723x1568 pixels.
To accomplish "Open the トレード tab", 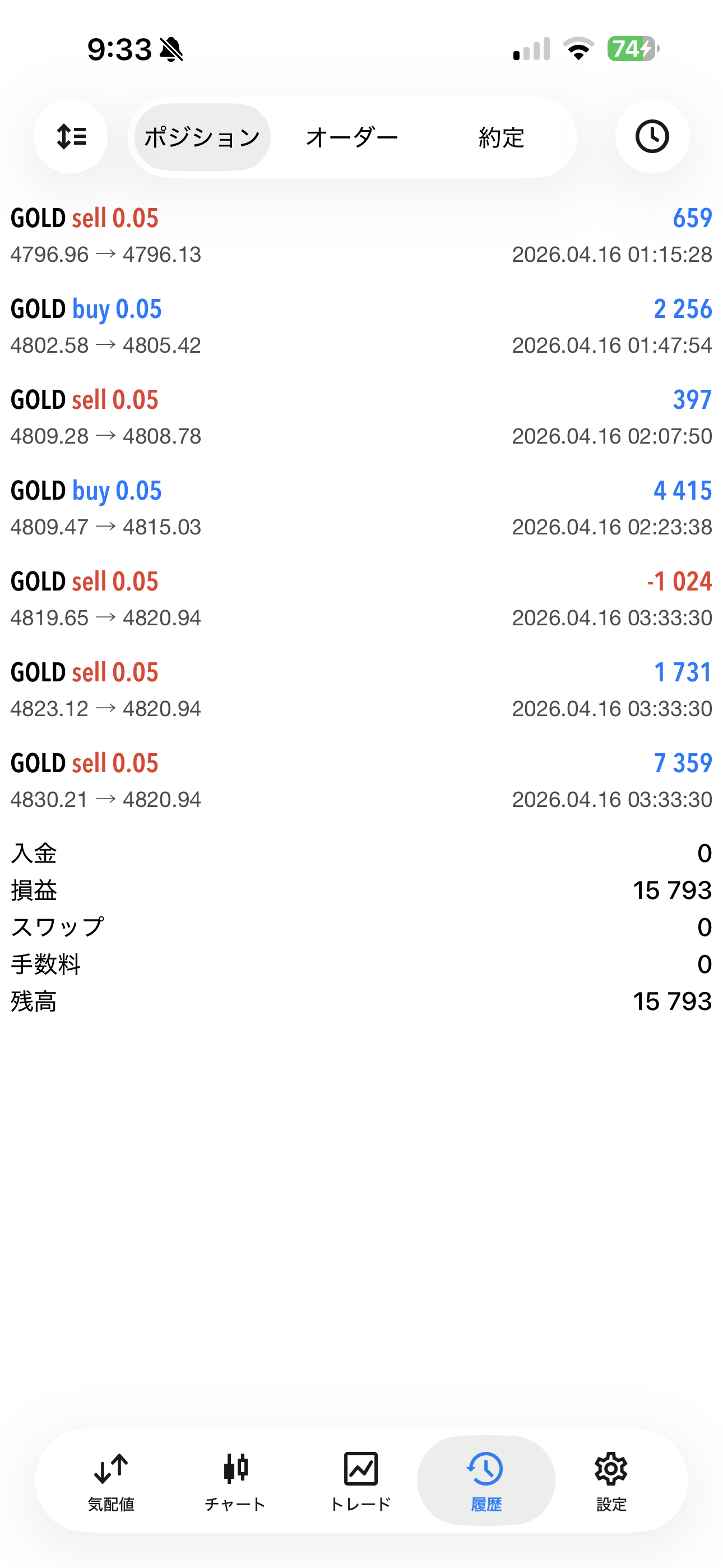I will (x=360, y=1481).
